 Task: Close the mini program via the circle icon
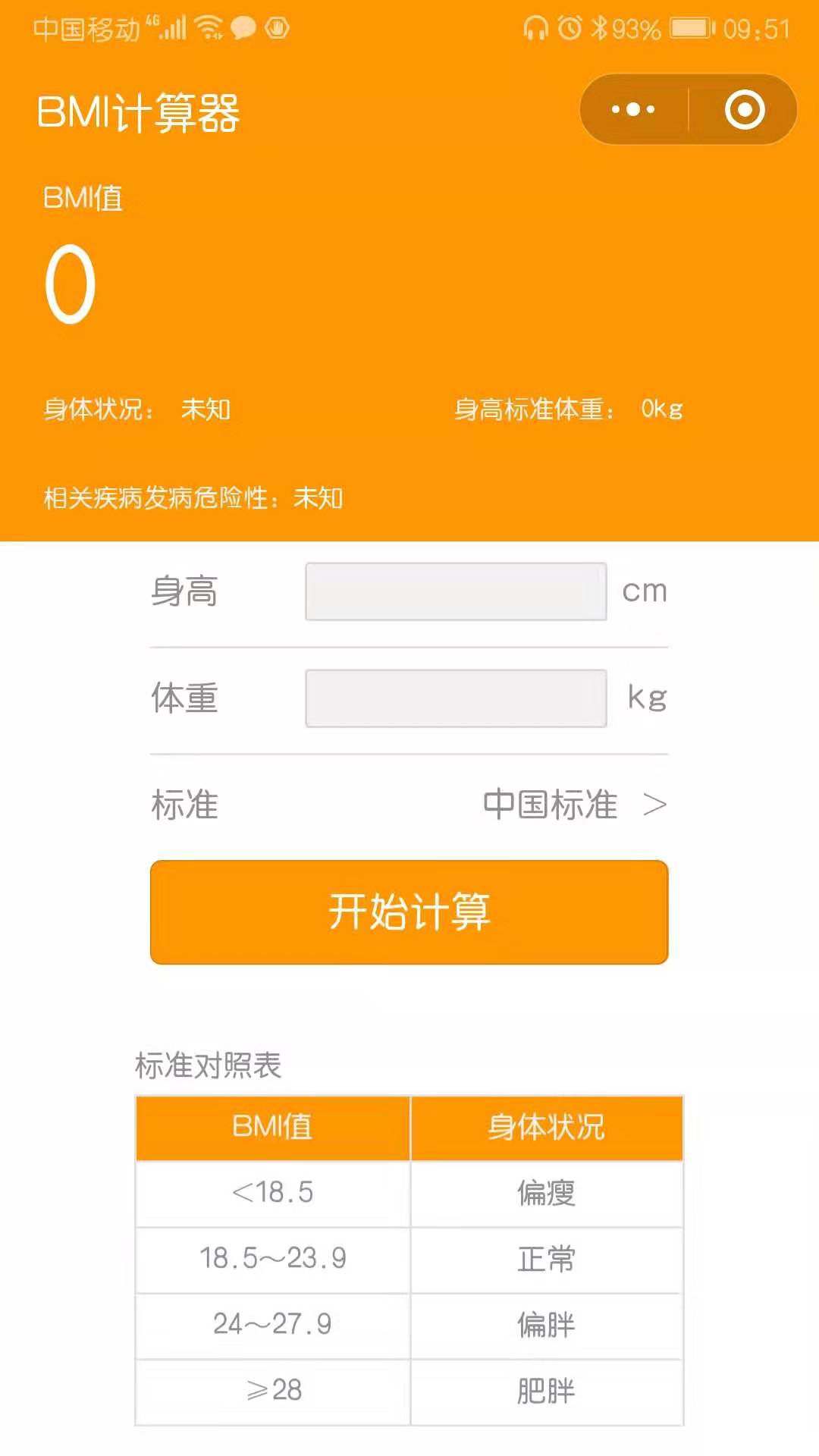[x=744, y=110]
